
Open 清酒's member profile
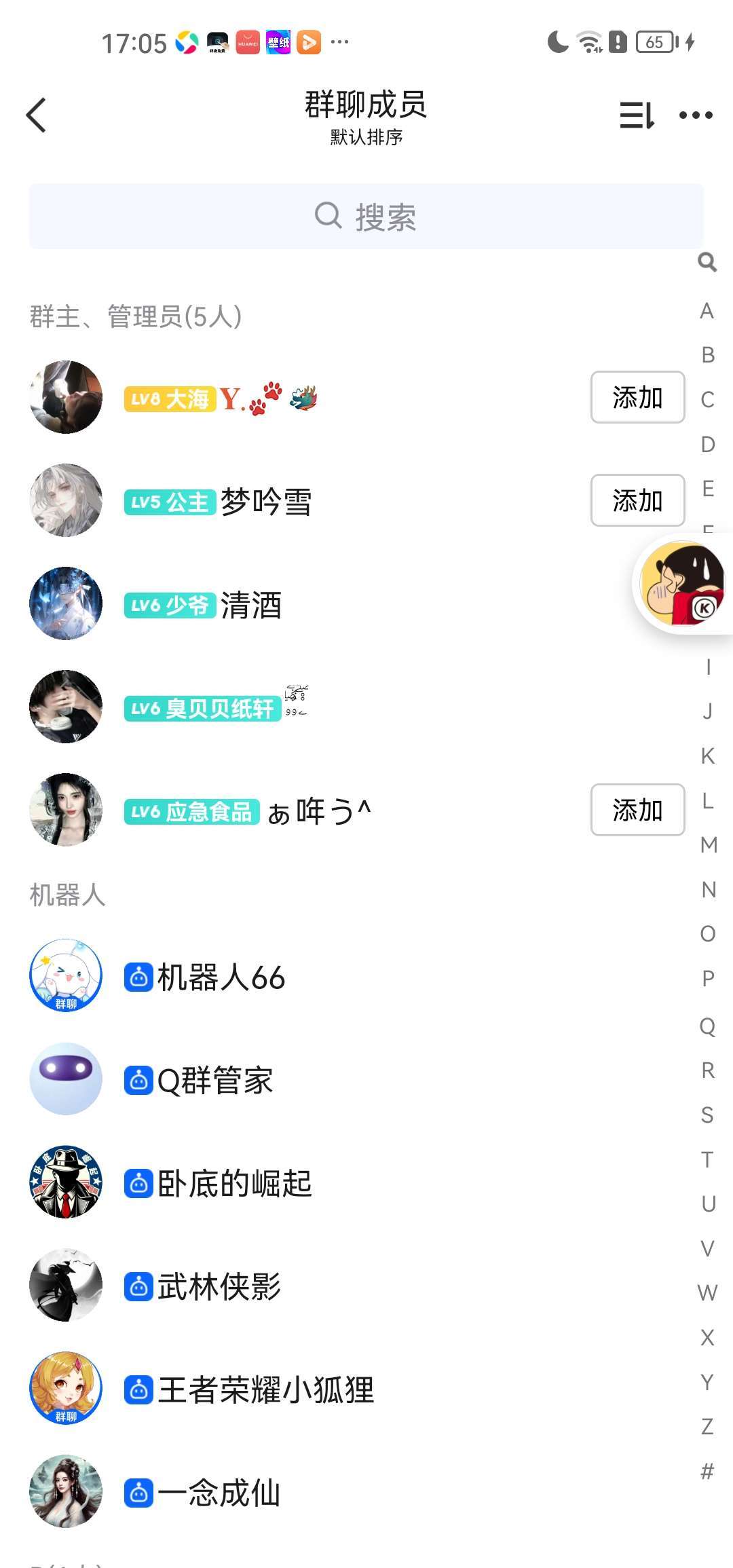tap(251, 605)
